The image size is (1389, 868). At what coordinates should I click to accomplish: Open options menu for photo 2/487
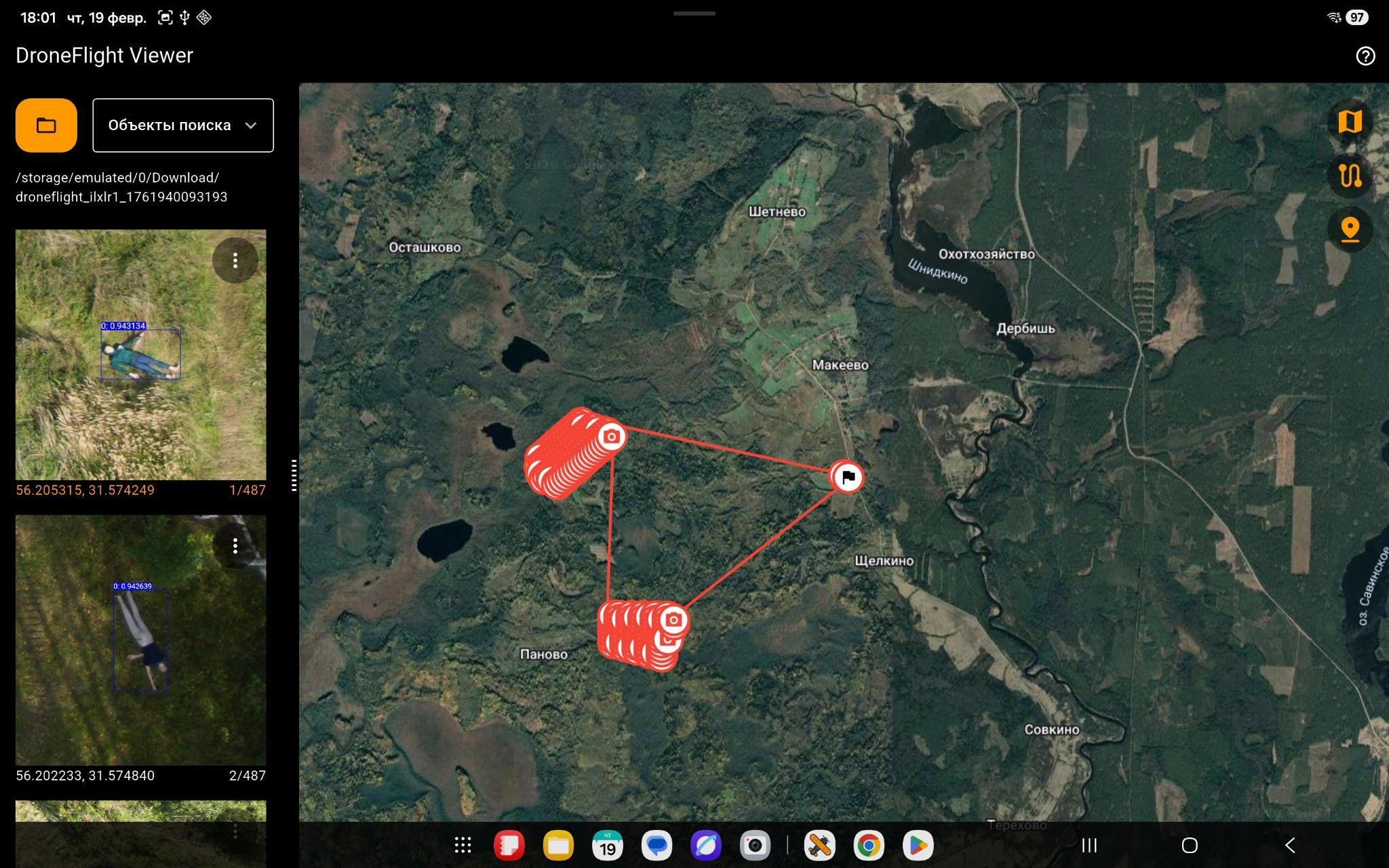point(235,546)
